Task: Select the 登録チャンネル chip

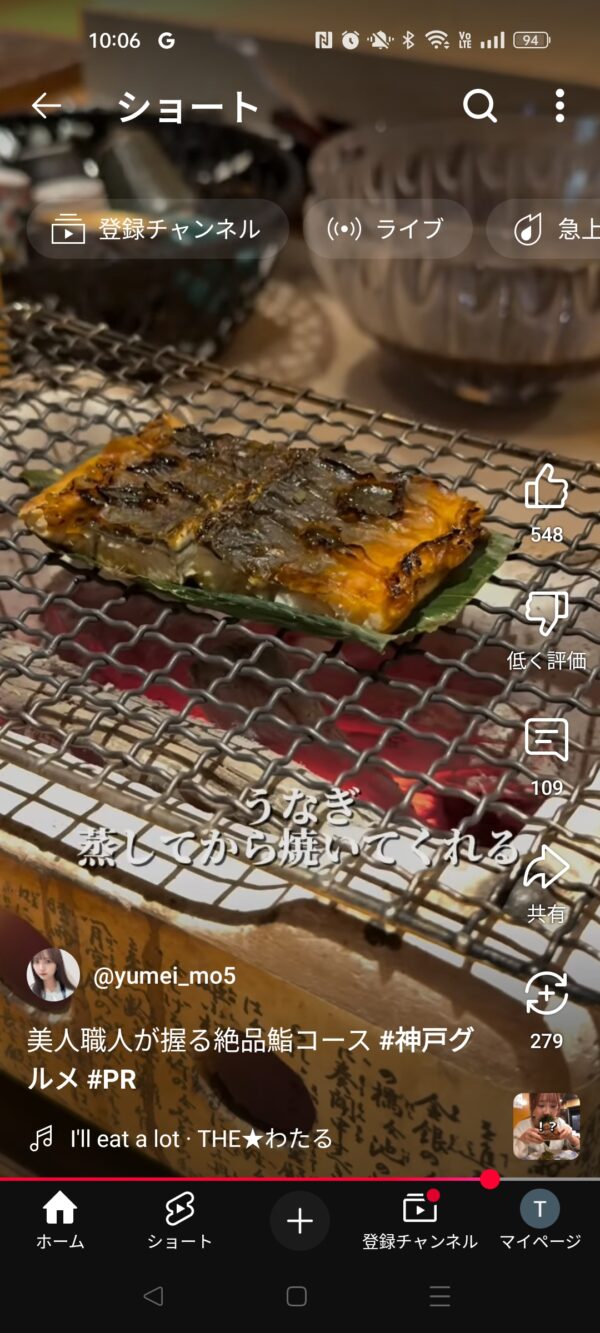Action: coord(157,229)
